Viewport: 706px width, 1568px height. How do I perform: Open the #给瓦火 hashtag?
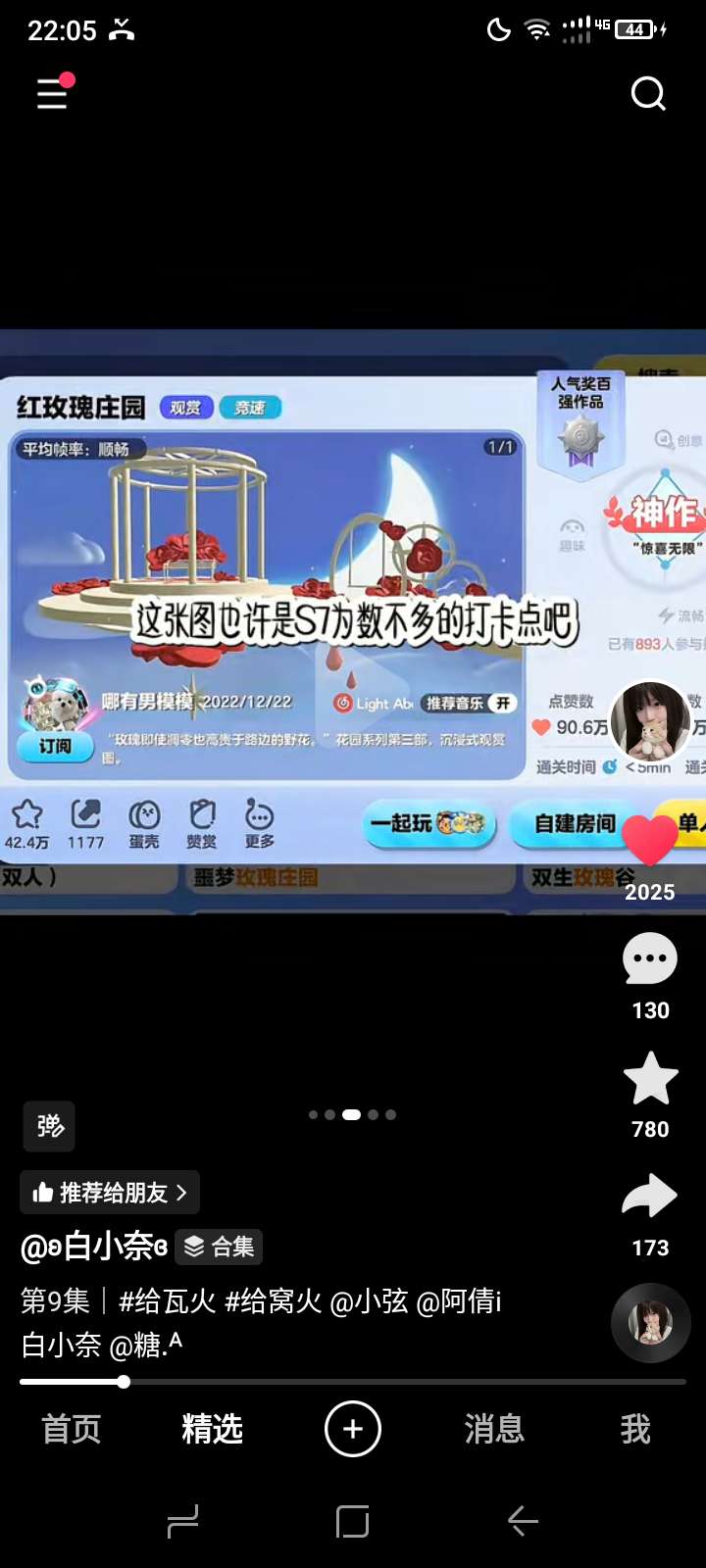click(167, 1301)
